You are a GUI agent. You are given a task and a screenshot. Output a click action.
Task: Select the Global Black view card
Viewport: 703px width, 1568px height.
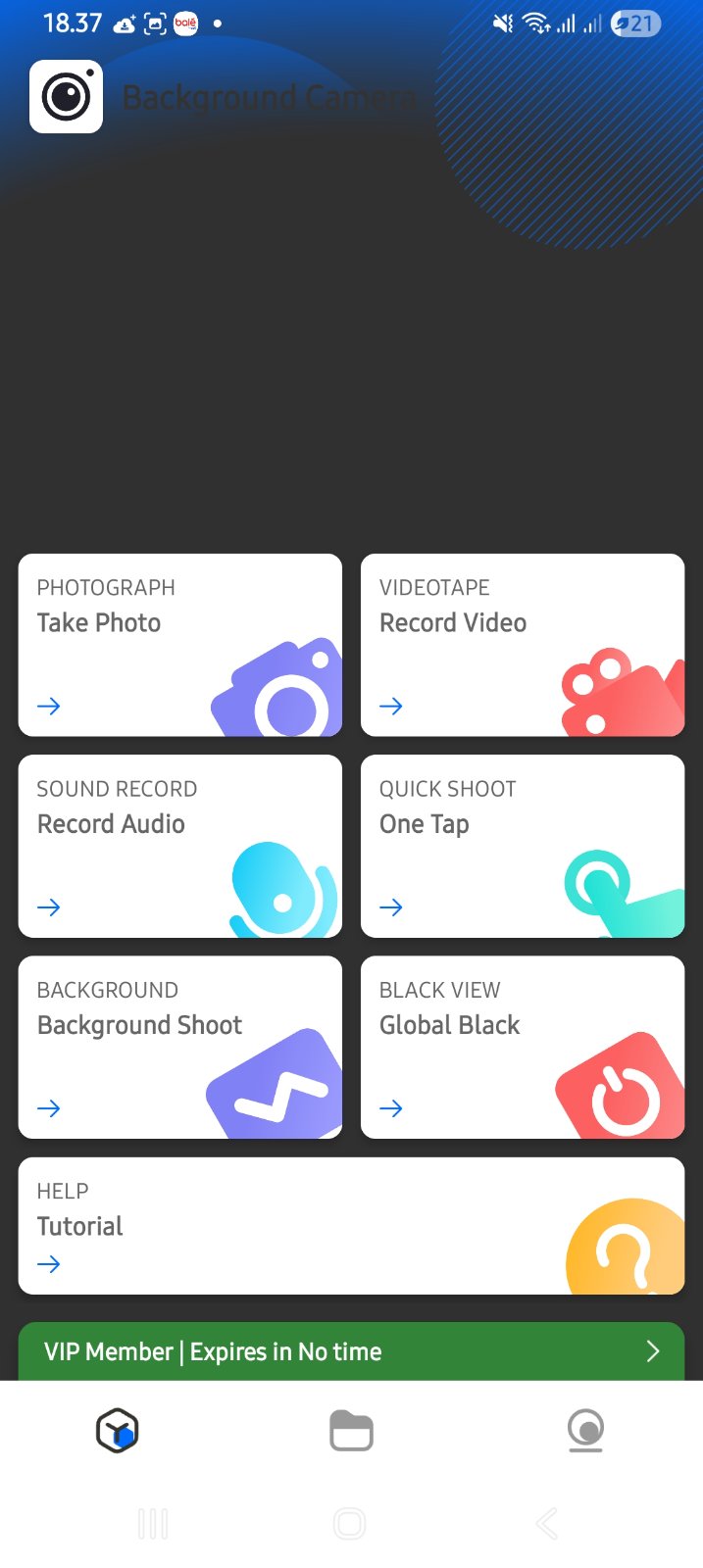[x=523, y=1047]
